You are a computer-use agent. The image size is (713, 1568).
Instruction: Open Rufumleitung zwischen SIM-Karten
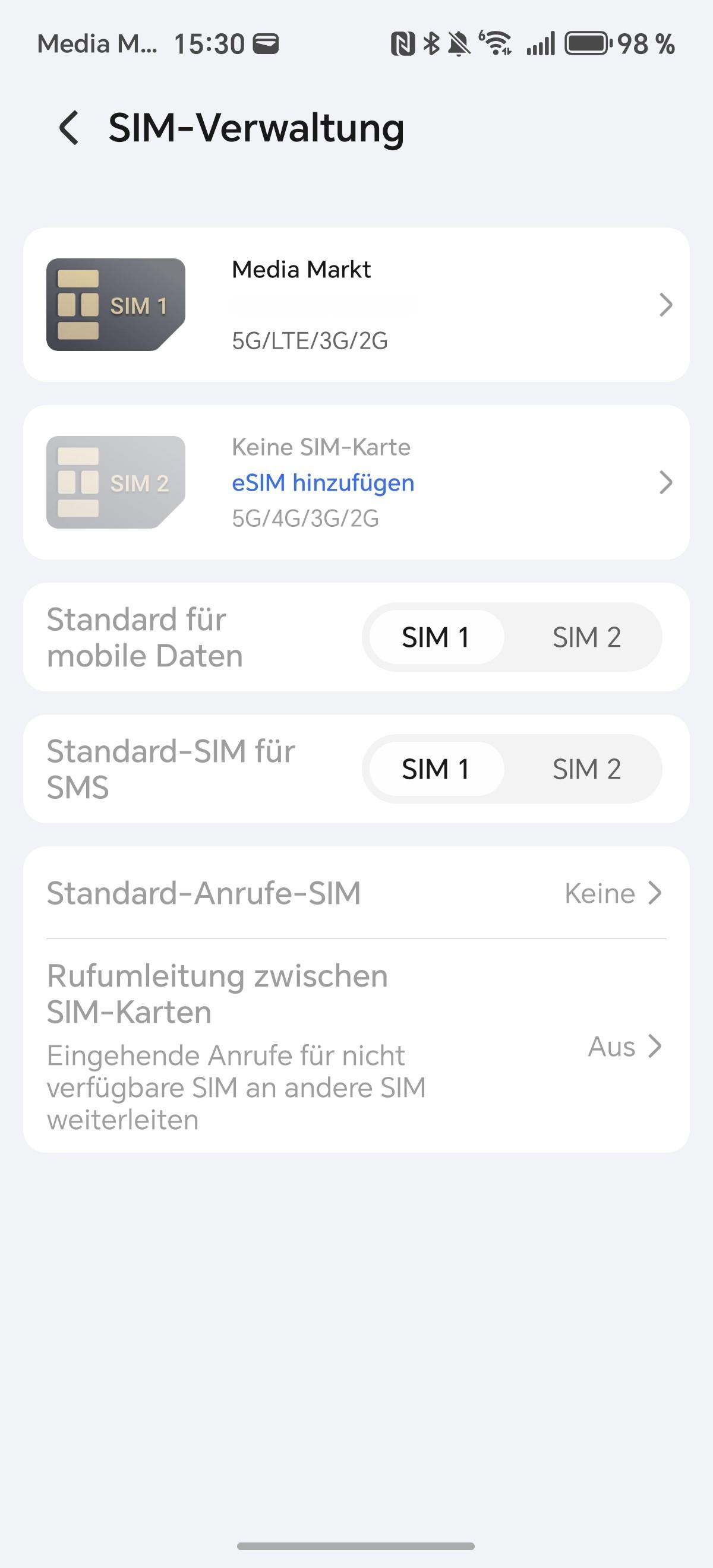356,1046
